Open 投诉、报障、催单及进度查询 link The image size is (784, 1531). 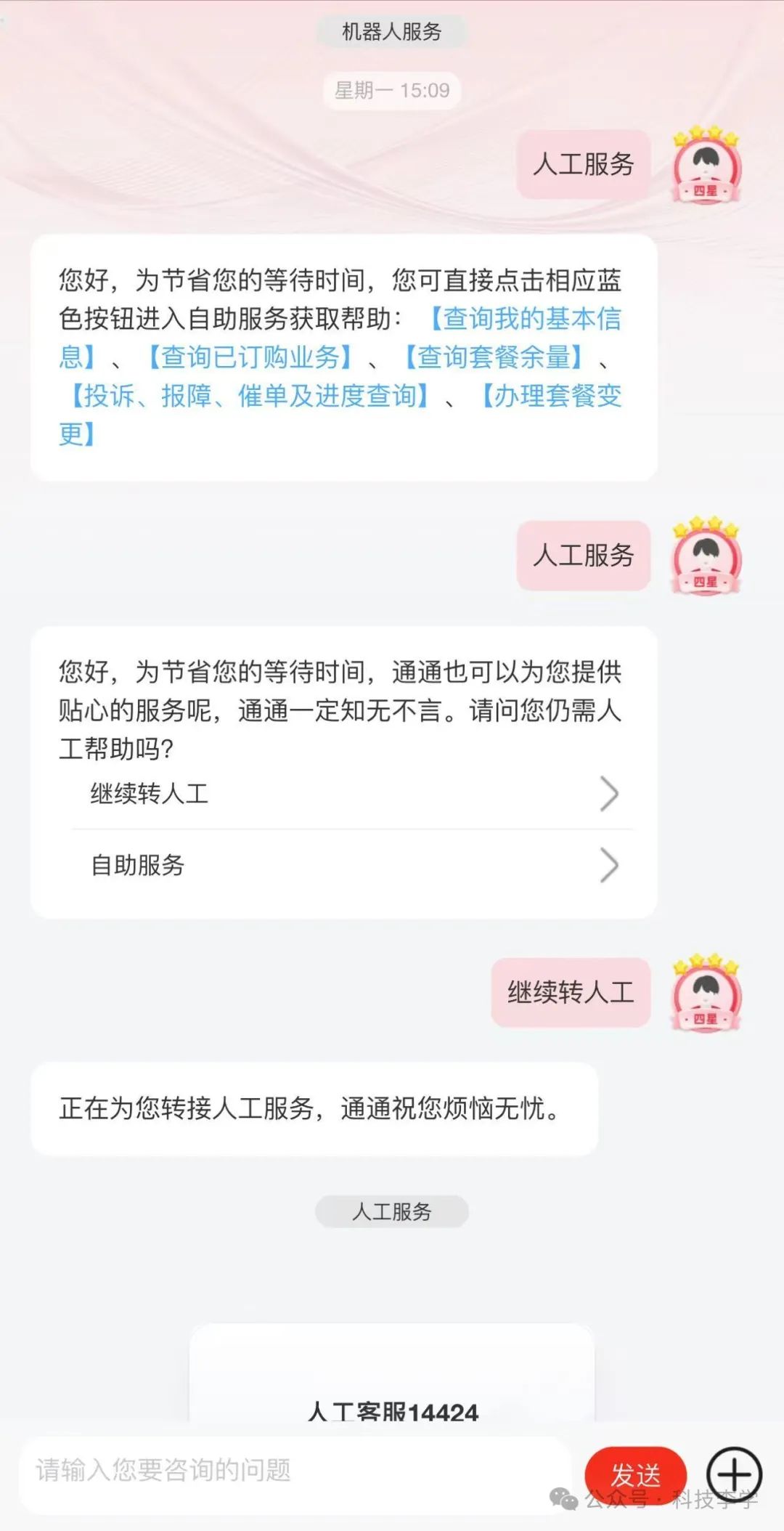[250, 396]
